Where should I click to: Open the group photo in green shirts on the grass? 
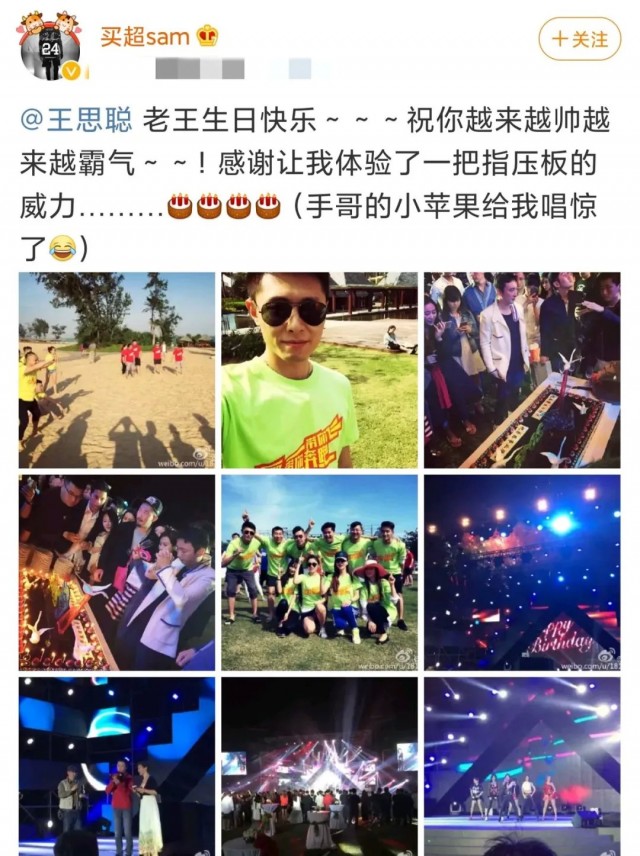(319, 572)
